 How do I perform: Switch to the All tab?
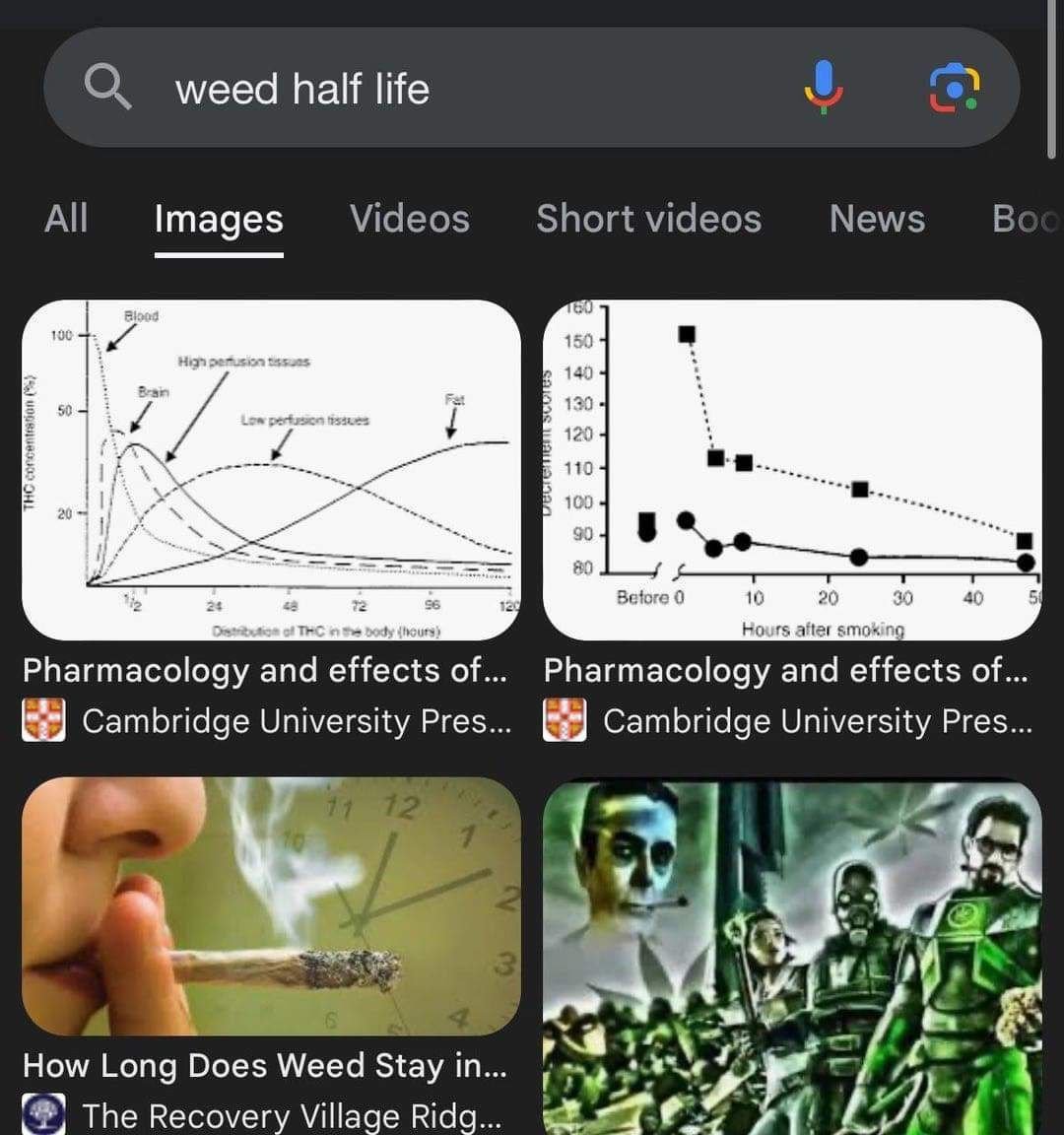[66, 219]
